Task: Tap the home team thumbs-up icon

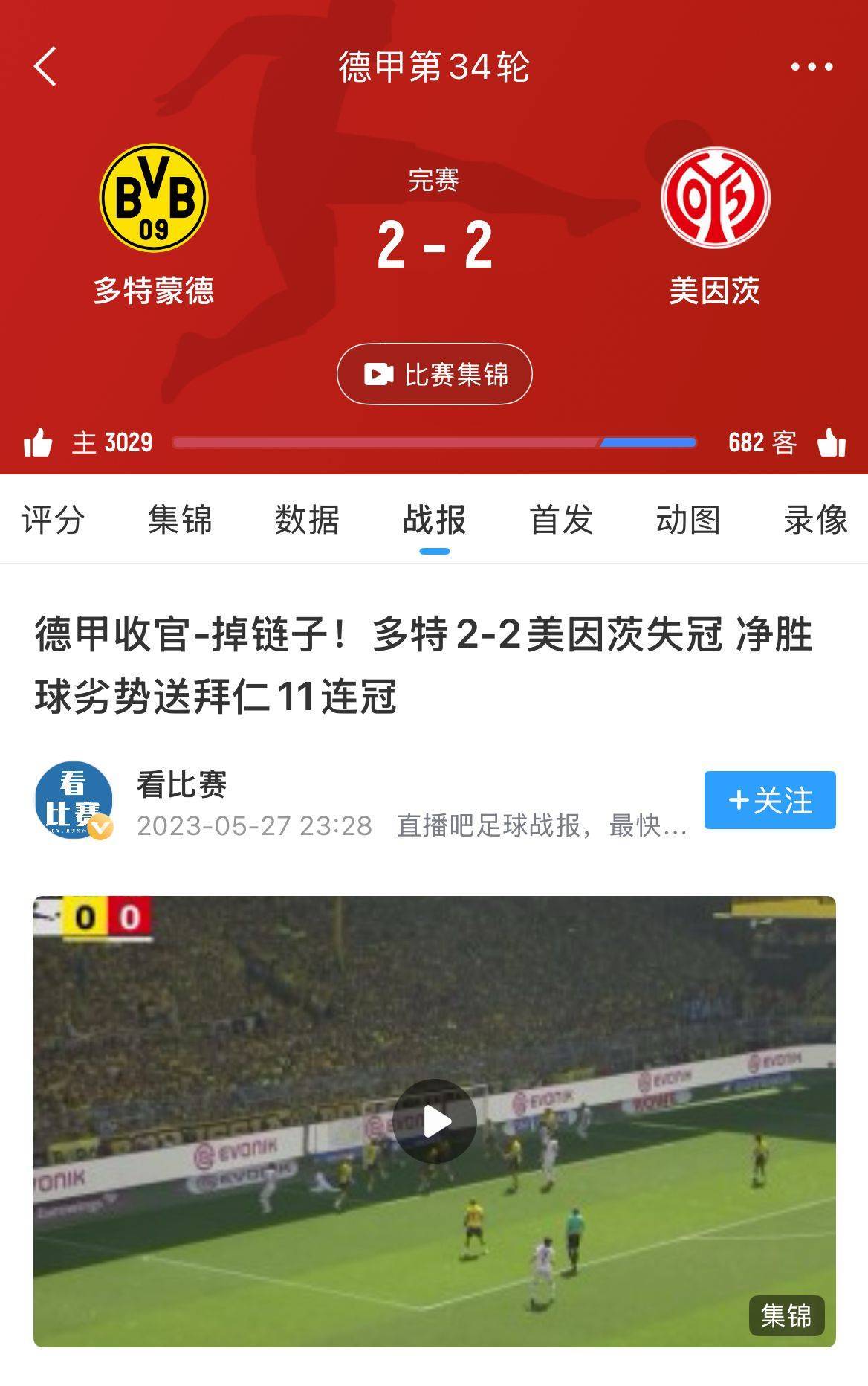Action: coord(41,442)
